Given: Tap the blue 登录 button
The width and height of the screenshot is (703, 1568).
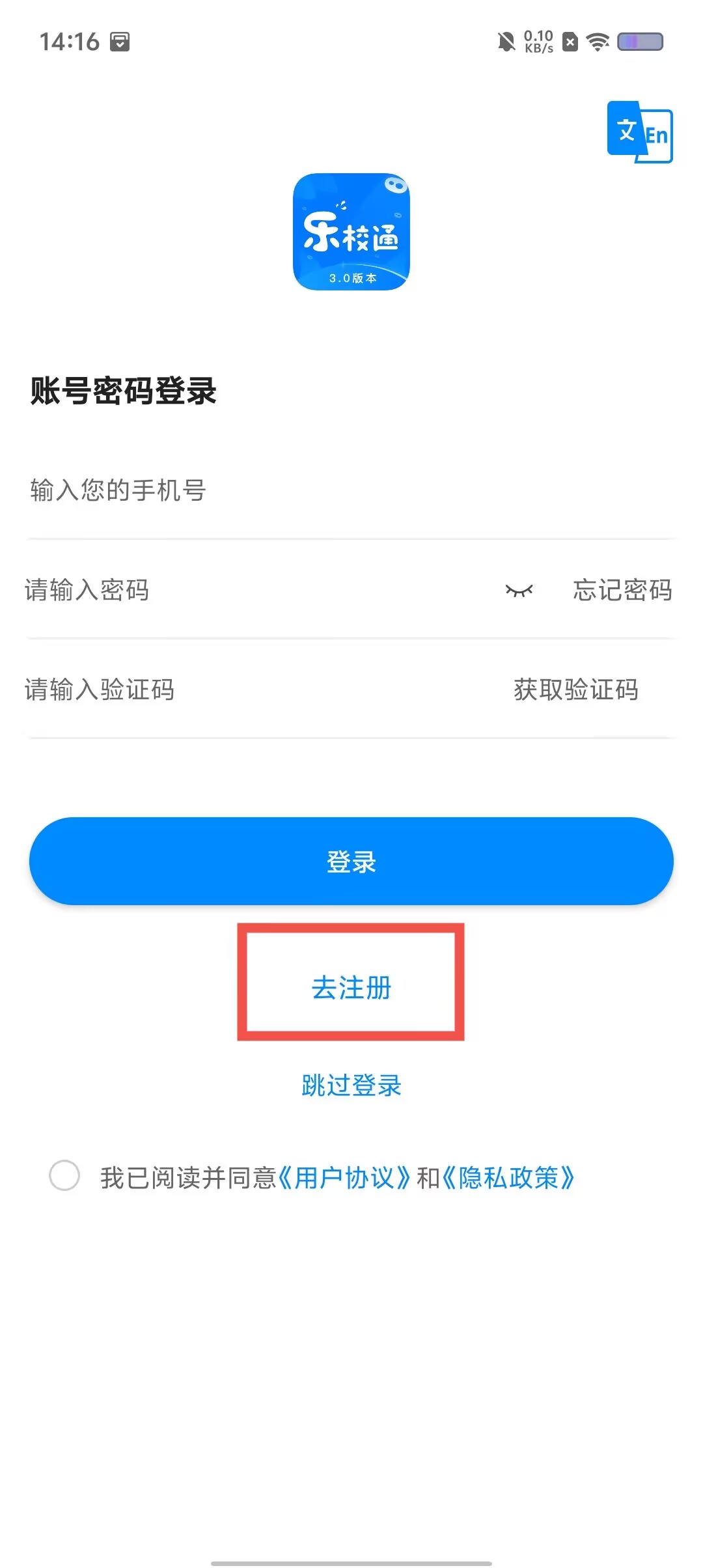Looking at the screenshot, I should tap(351, 861).
